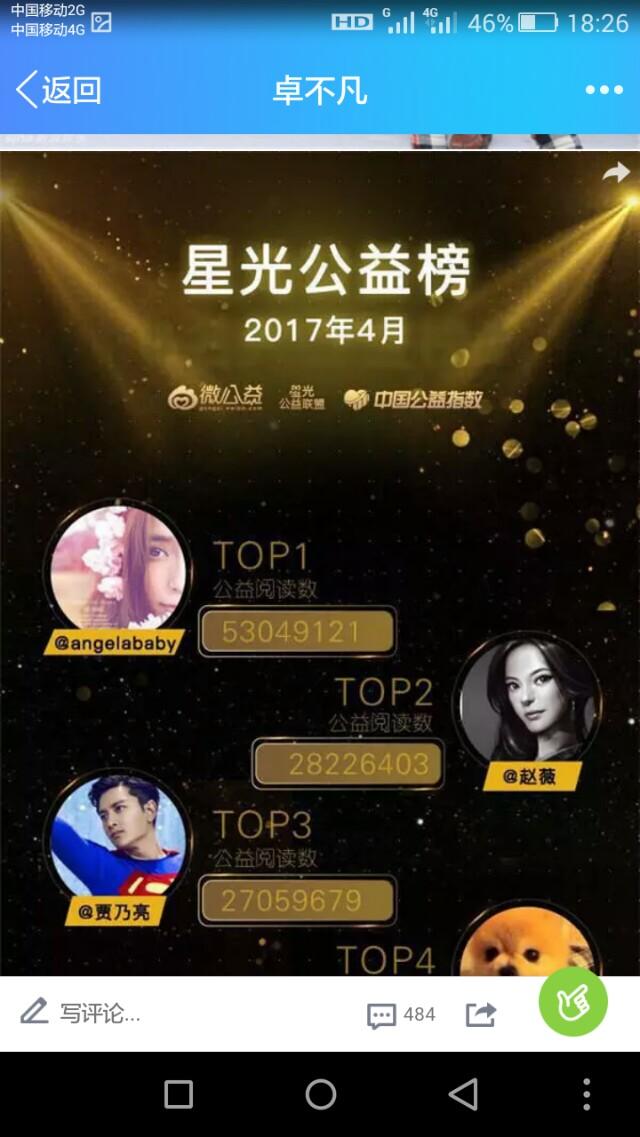Image resolution: width=640 pixels, height=1137 pixels.
Task: Share the 星光公益榜 poster image
Action: pyautogui.click(x=615, y=173)
